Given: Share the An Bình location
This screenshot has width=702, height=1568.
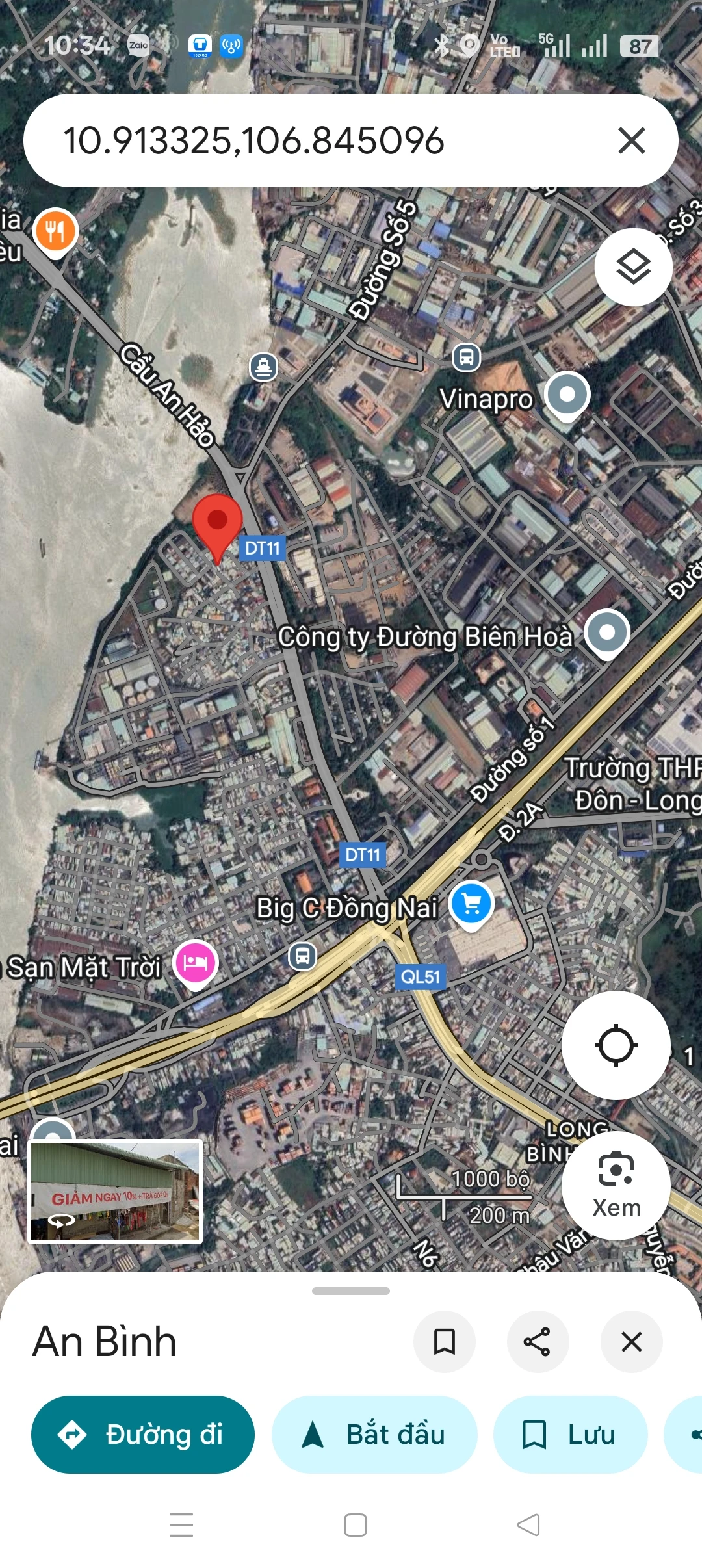Looking at the screenshot, I should (538, 1341).
